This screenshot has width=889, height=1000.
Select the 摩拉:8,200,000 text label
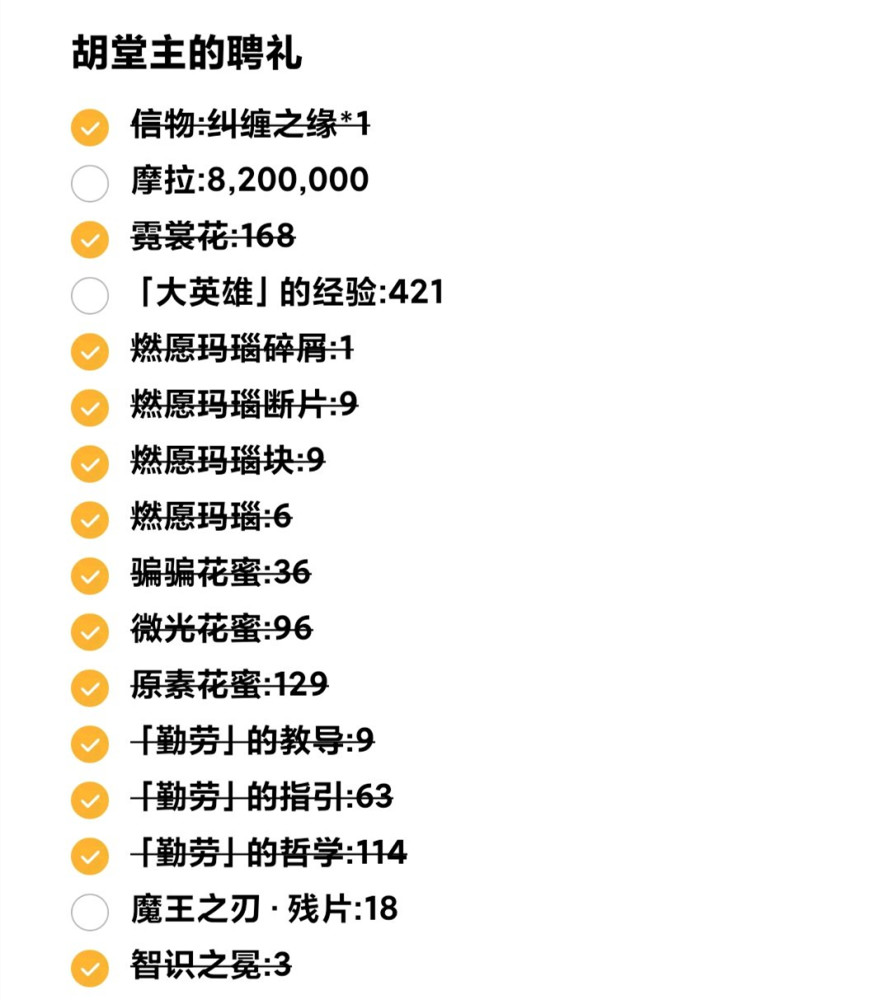point(247,181)
